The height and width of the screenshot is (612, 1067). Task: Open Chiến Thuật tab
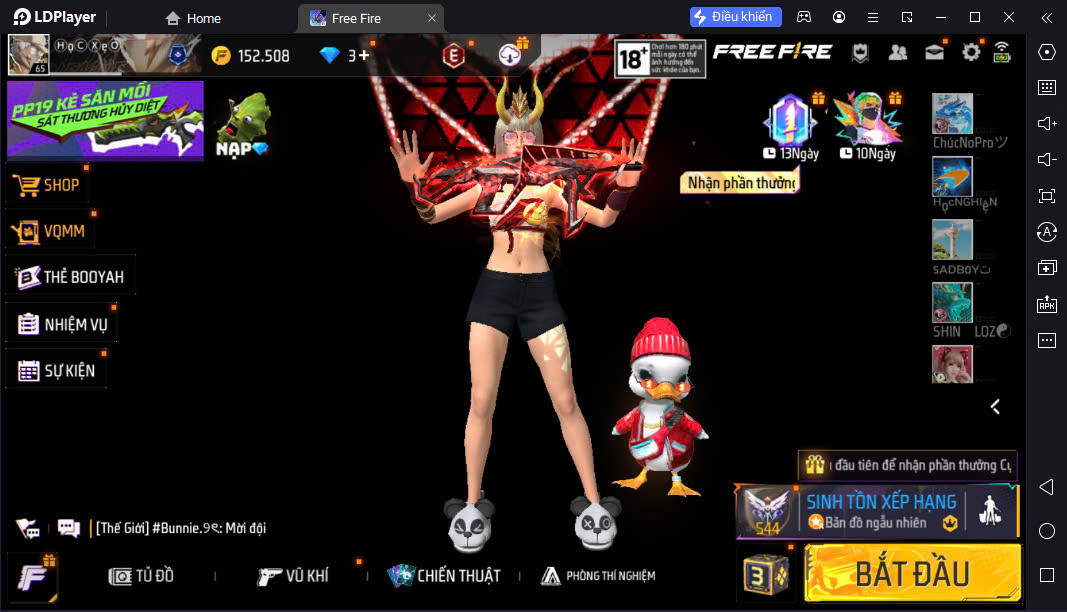[444, 576]
